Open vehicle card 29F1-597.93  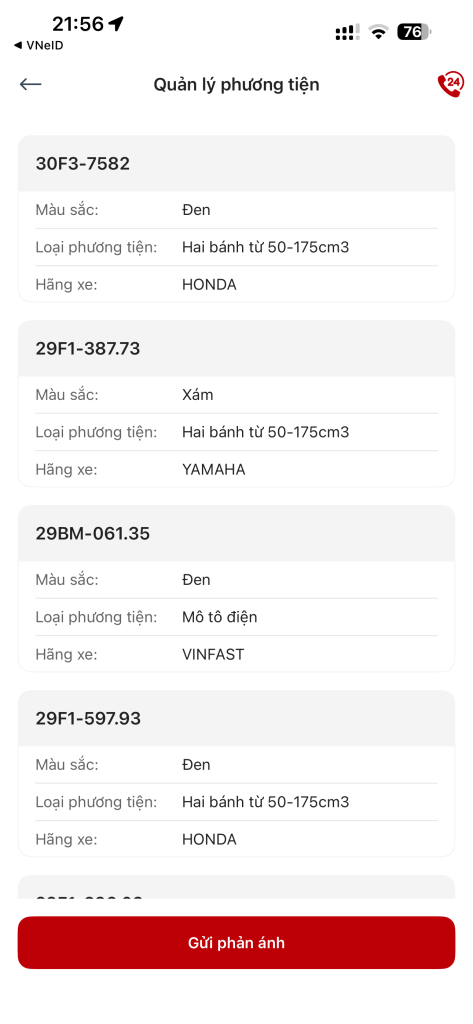point(236,773)
